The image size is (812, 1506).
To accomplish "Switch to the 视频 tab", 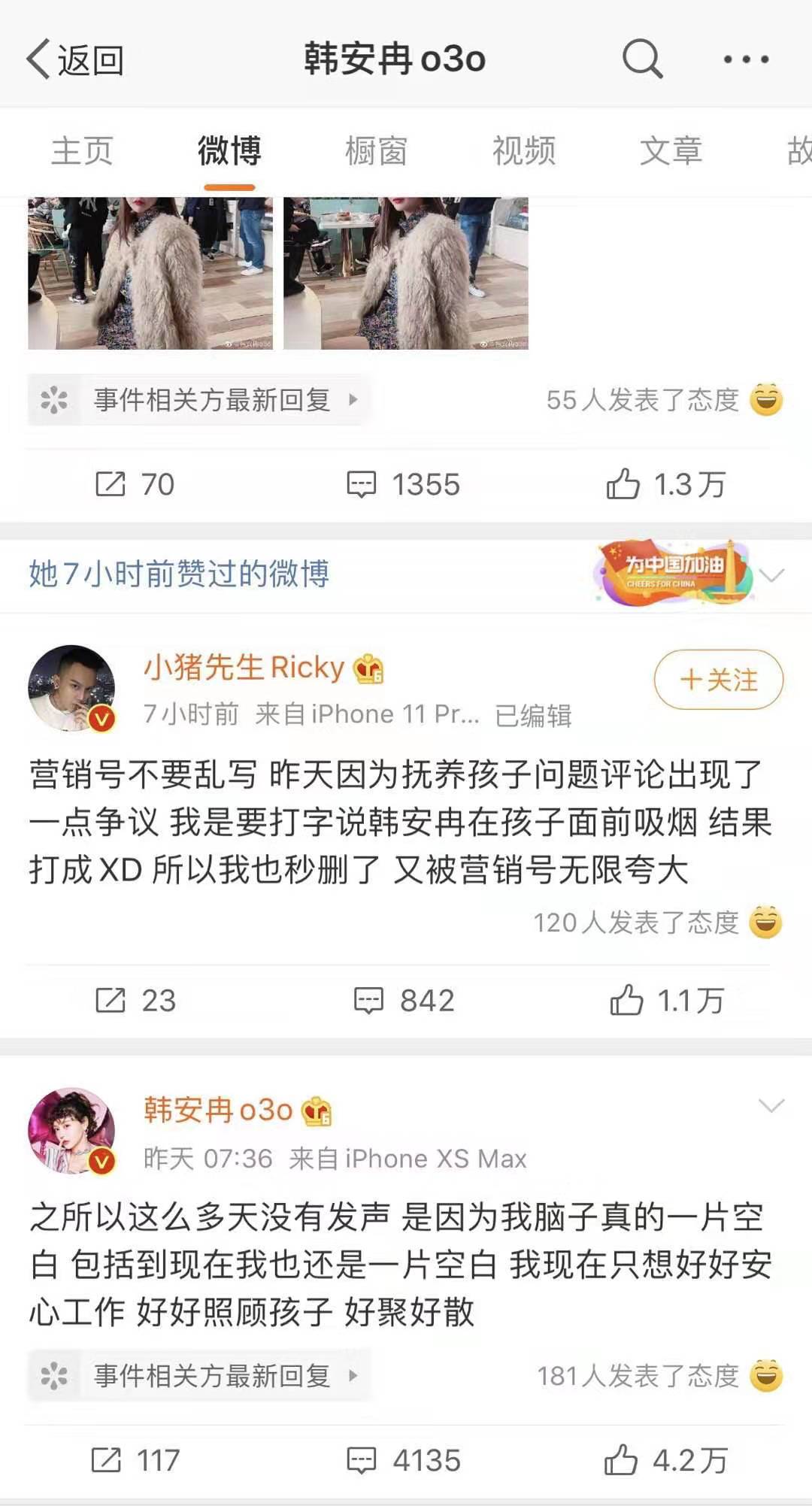I will click(524, 151).
